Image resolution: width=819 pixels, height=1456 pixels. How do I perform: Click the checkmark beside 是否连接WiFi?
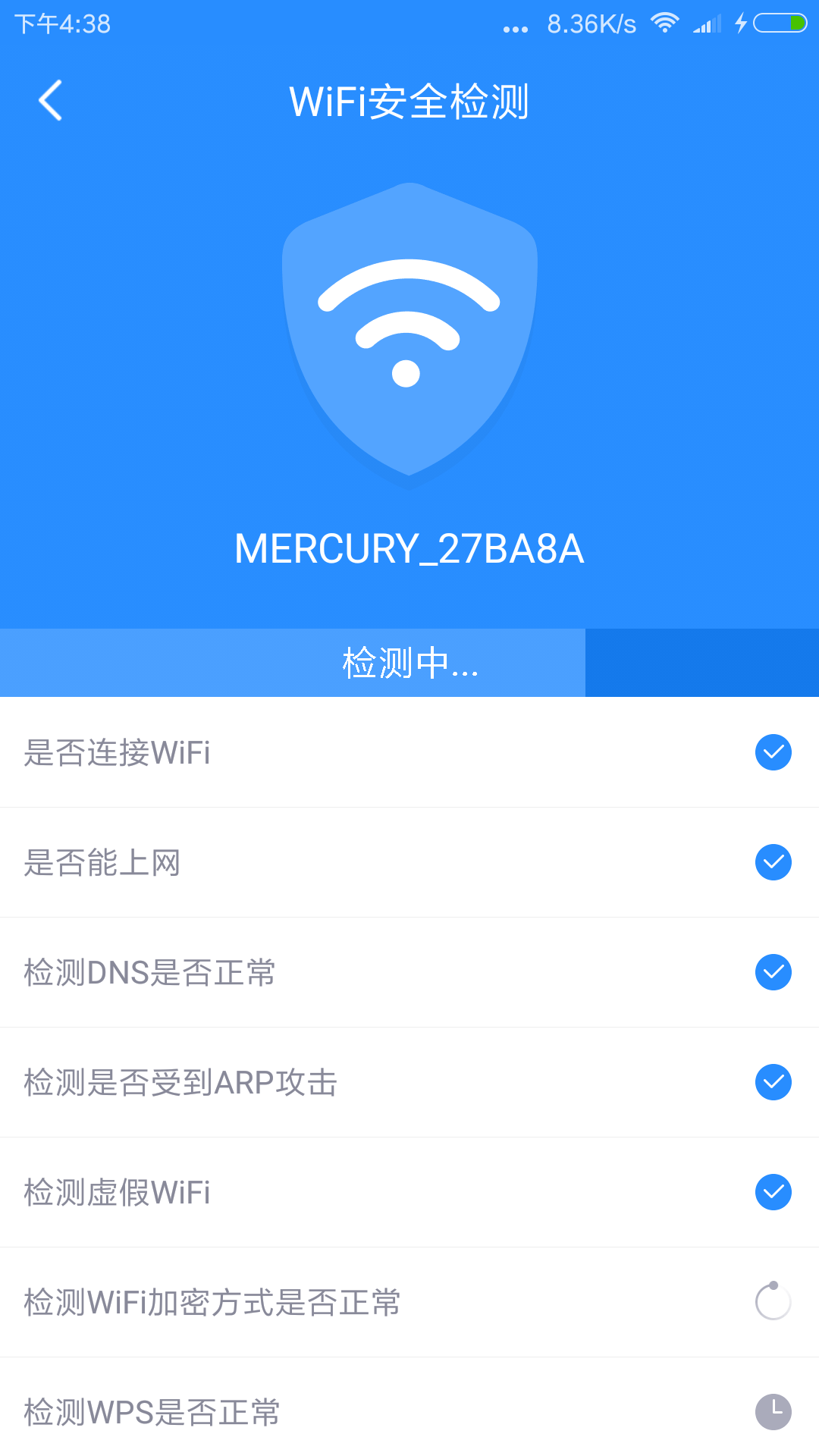point(773,752)
